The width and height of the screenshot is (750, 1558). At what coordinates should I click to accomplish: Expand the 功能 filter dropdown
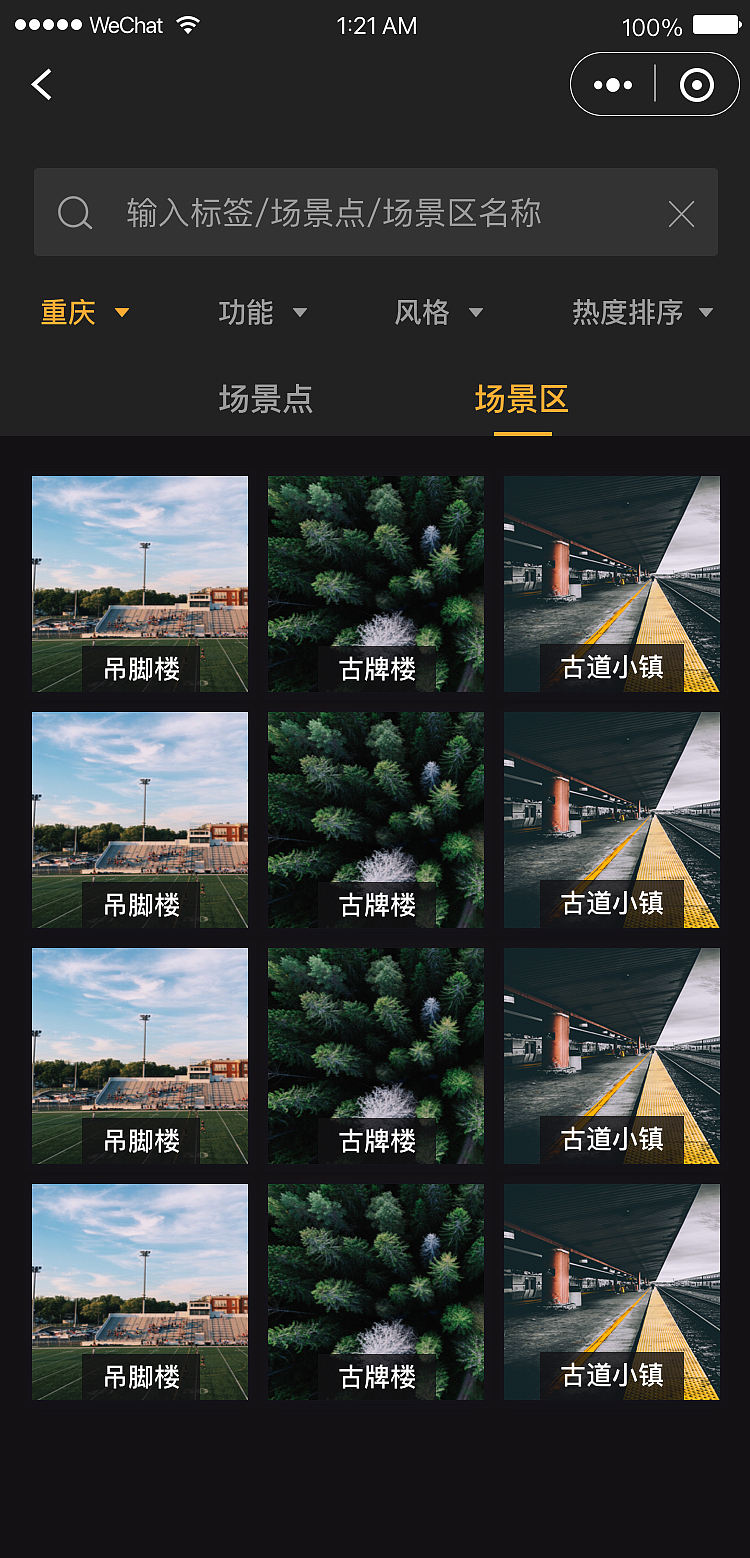coord(262,312)
